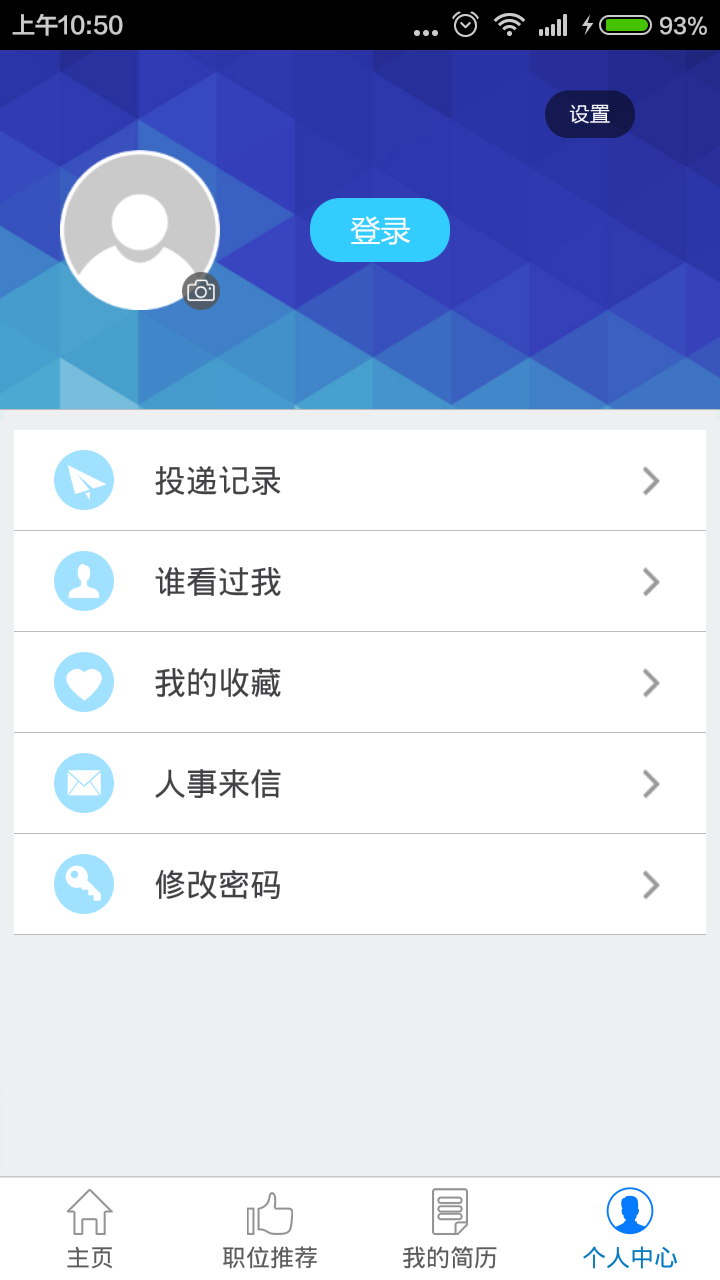This screenshot has width=720, height=1280.
Task: Switch to the 主页 home tab
Action: point(90,1228)
